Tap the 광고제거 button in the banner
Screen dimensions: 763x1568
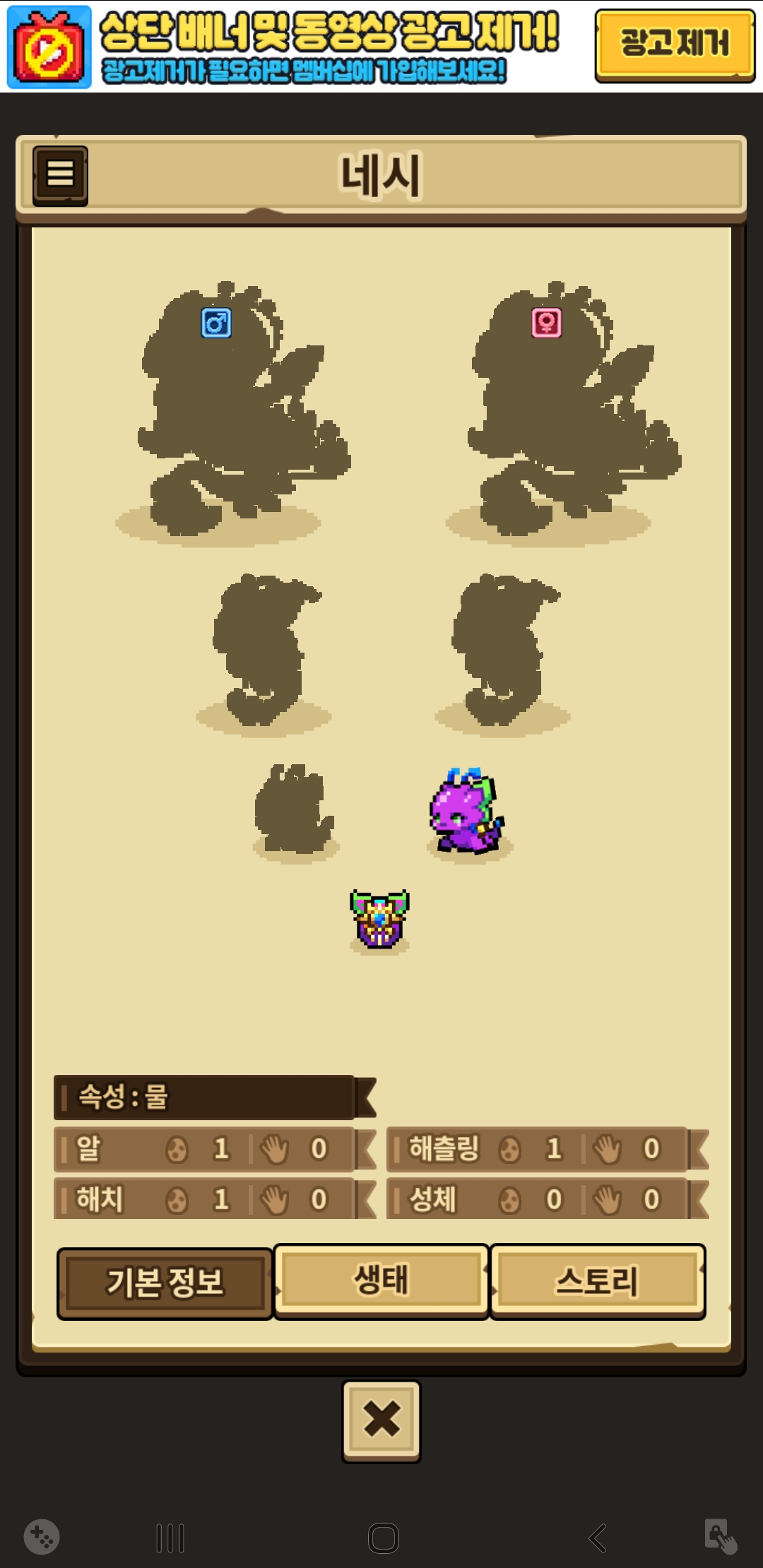click(675, 44)
